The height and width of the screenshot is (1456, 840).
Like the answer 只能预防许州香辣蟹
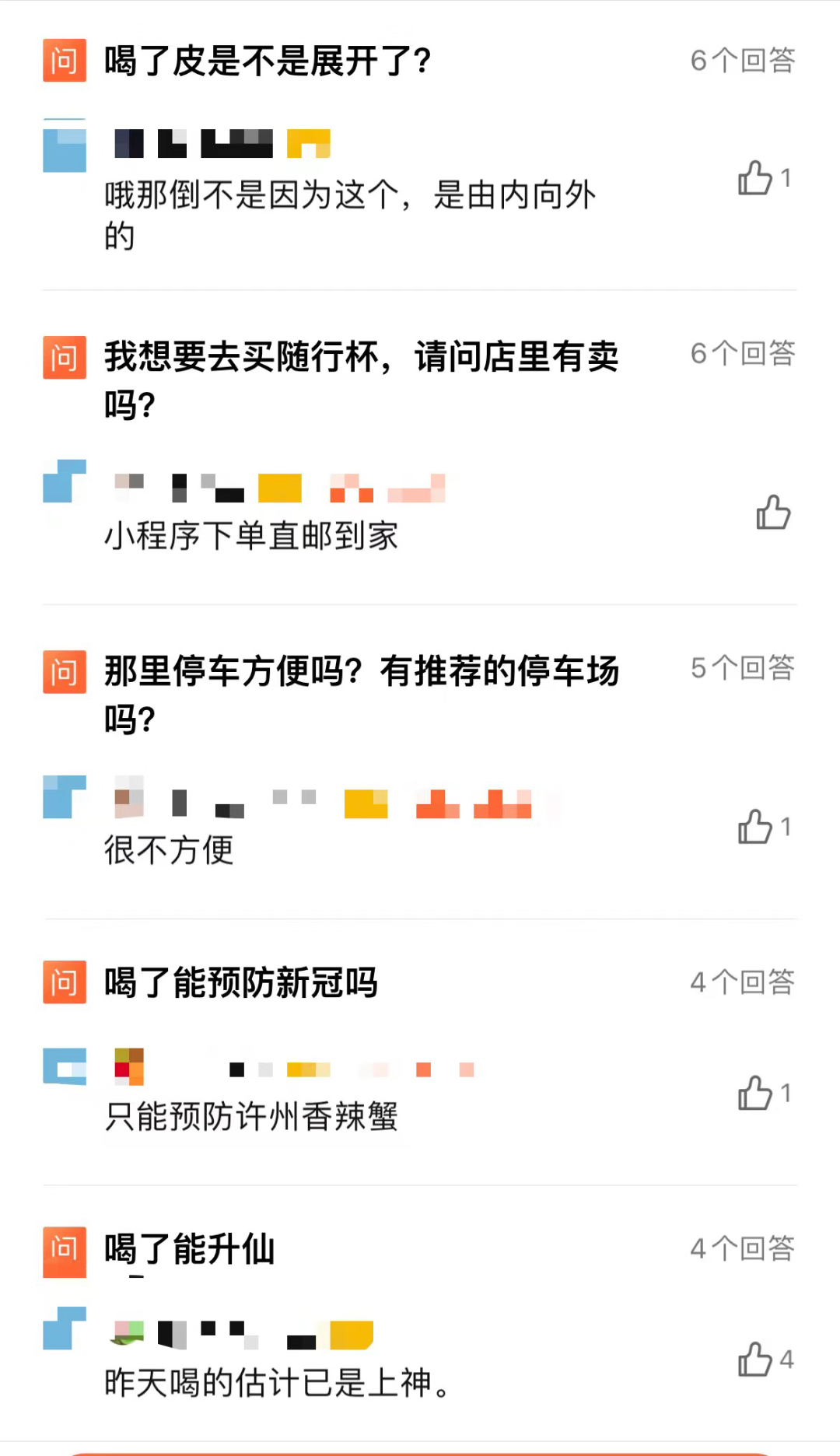(754, 1094)
